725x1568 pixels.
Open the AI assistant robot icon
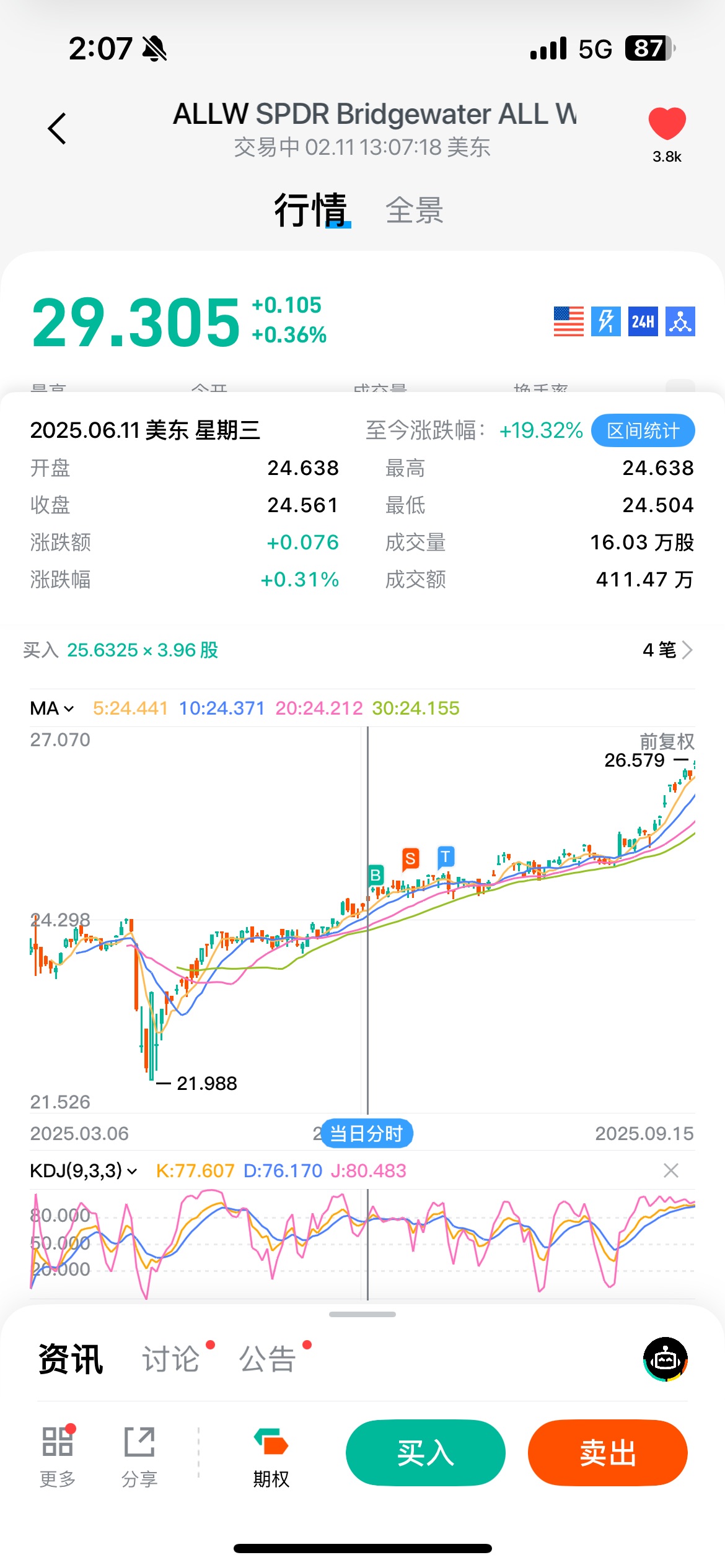coord(665,1359)
